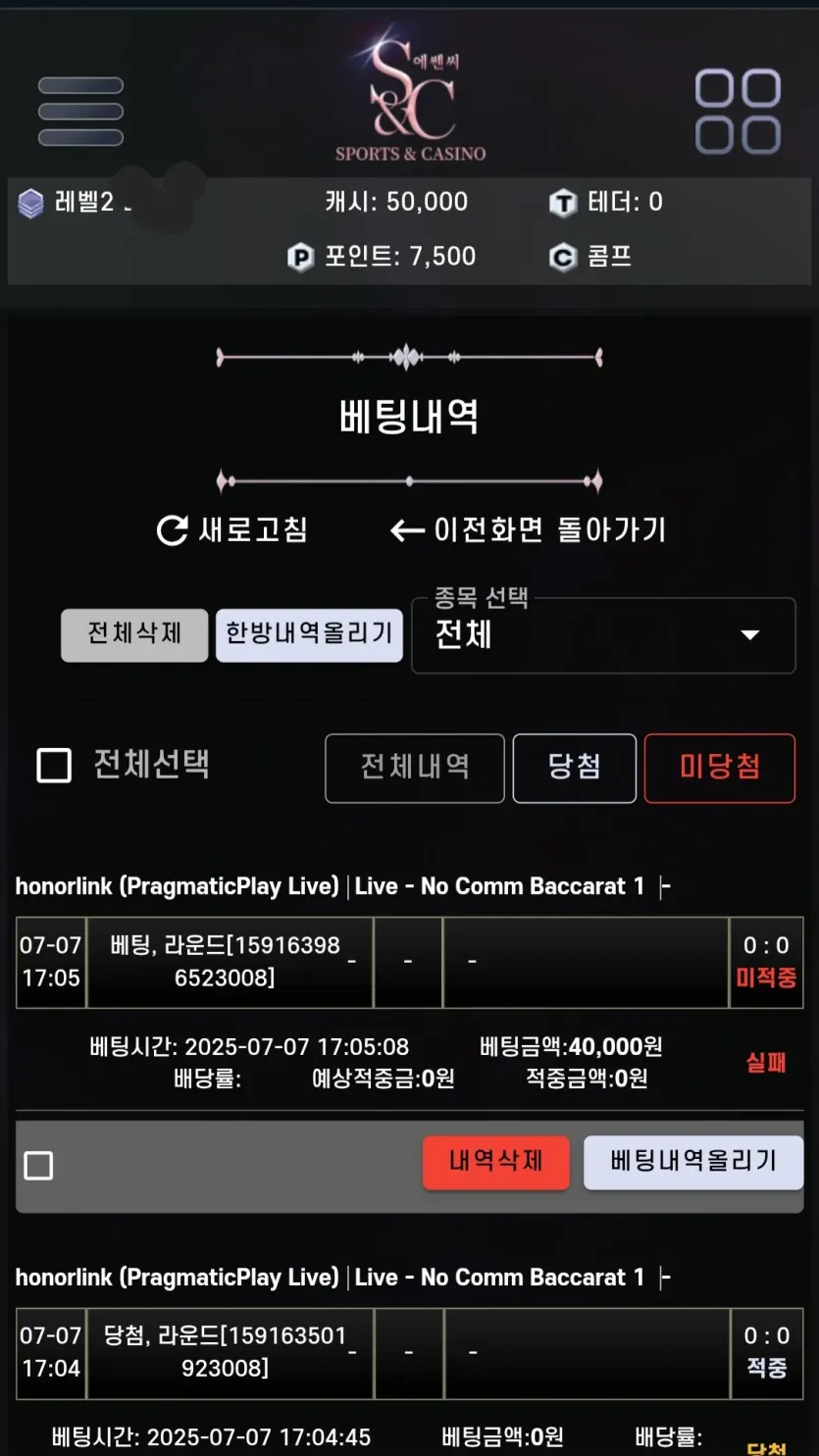819x1456 pixels.
Task: Select the 미당첨 filter
Action: click(720, 768)
